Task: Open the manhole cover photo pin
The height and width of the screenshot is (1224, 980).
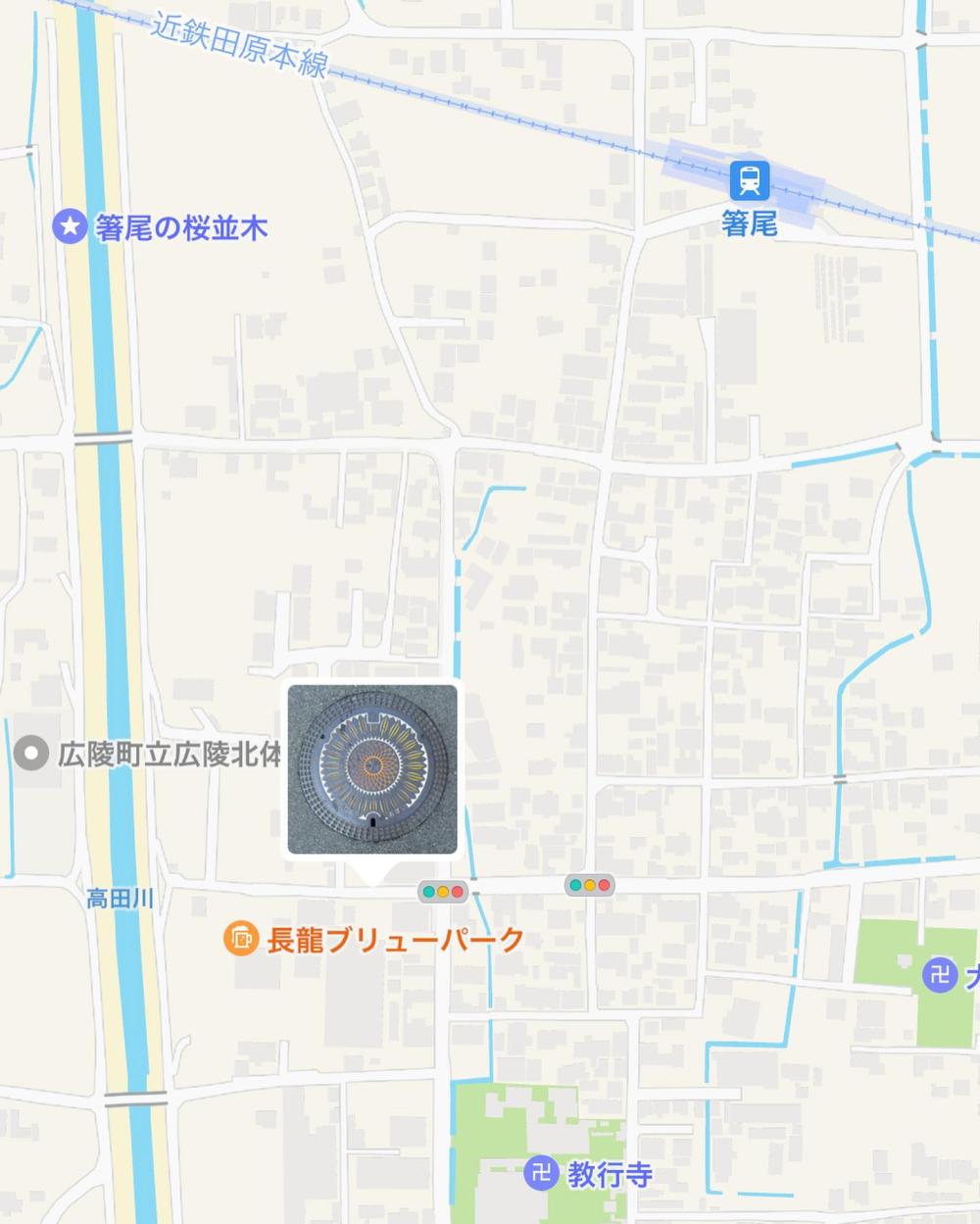Action: [372, 769]
